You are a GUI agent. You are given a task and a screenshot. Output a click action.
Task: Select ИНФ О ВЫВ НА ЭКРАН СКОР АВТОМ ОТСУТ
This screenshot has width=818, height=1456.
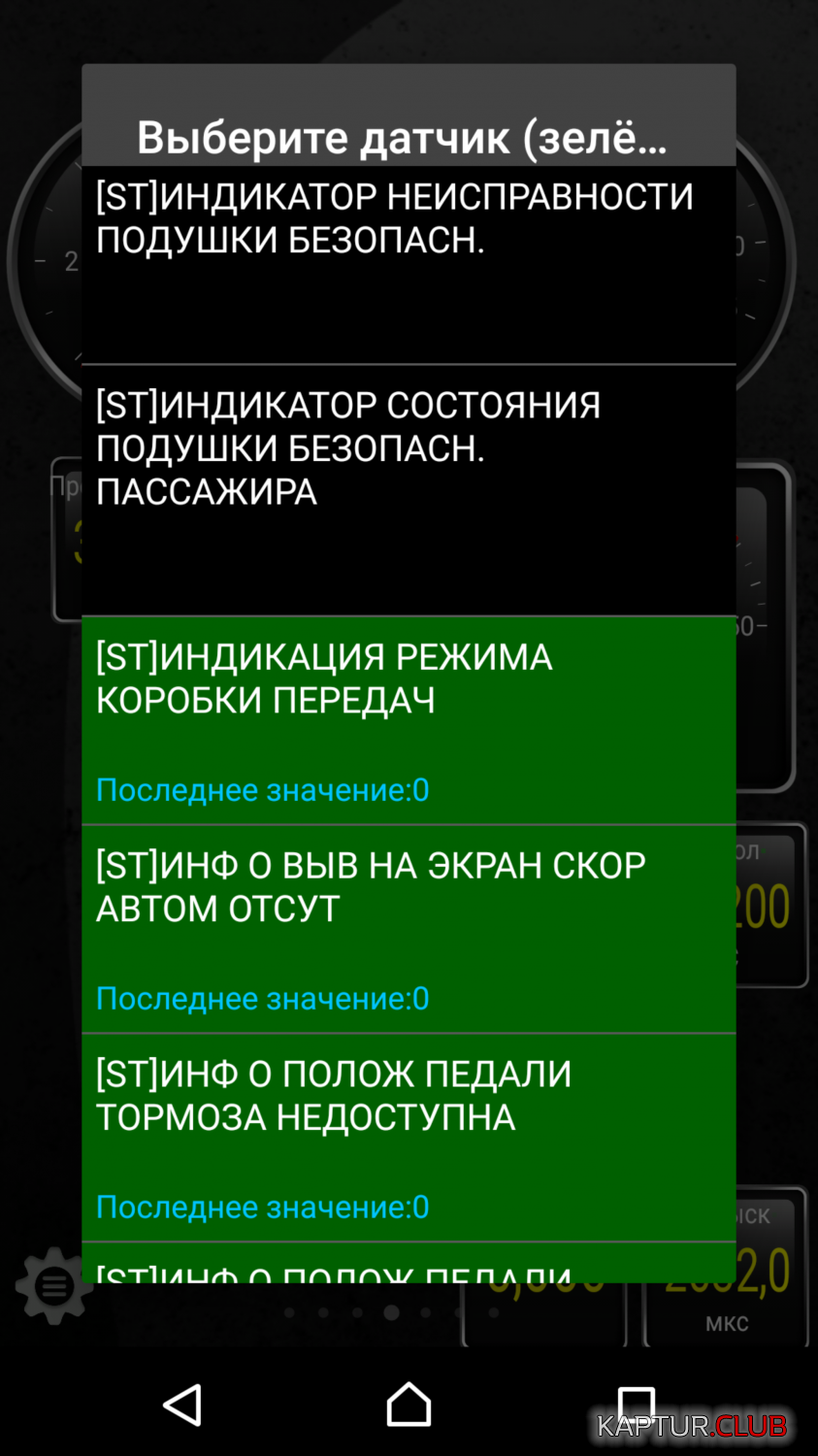click(x=409, y=929)
